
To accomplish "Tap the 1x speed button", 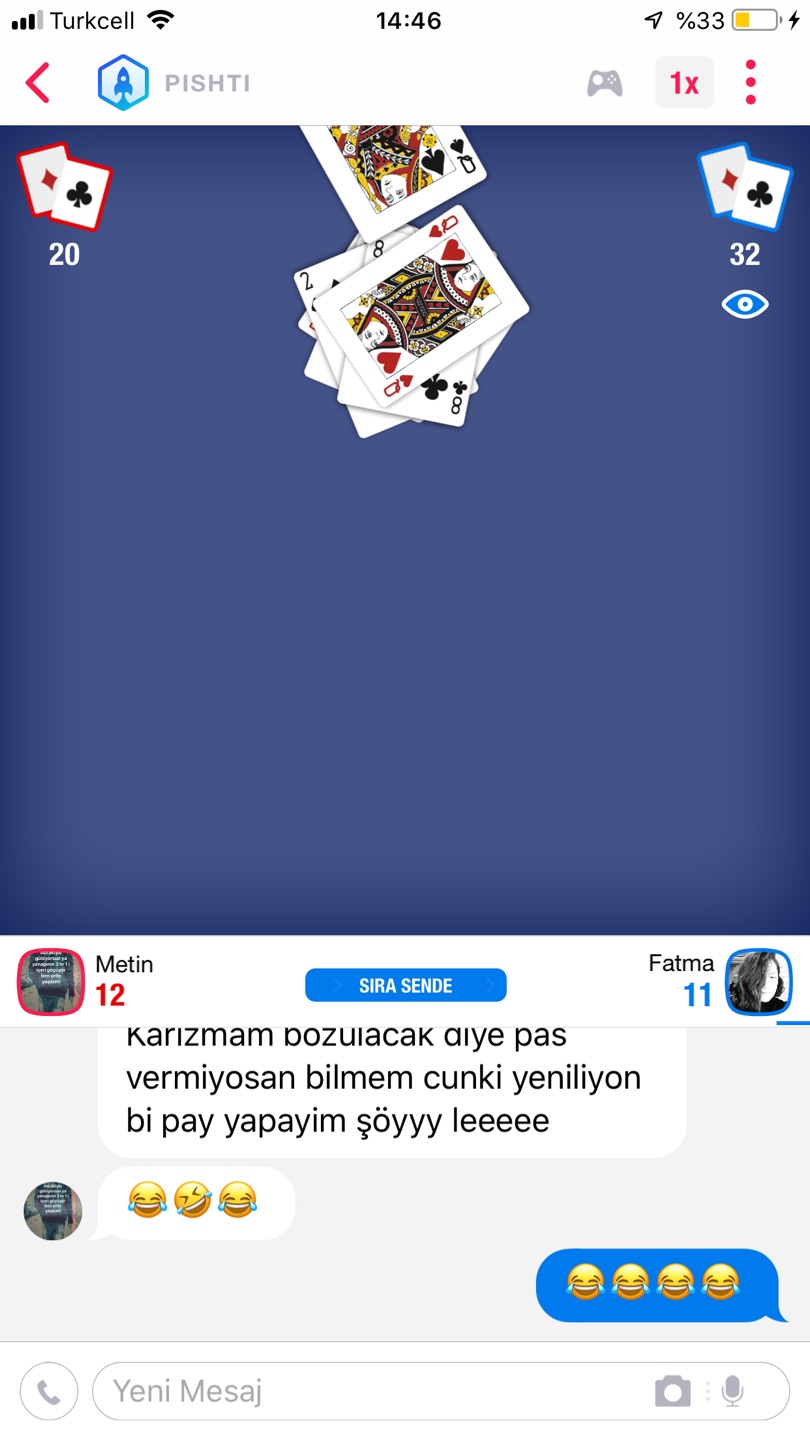I will coord(684,83).
